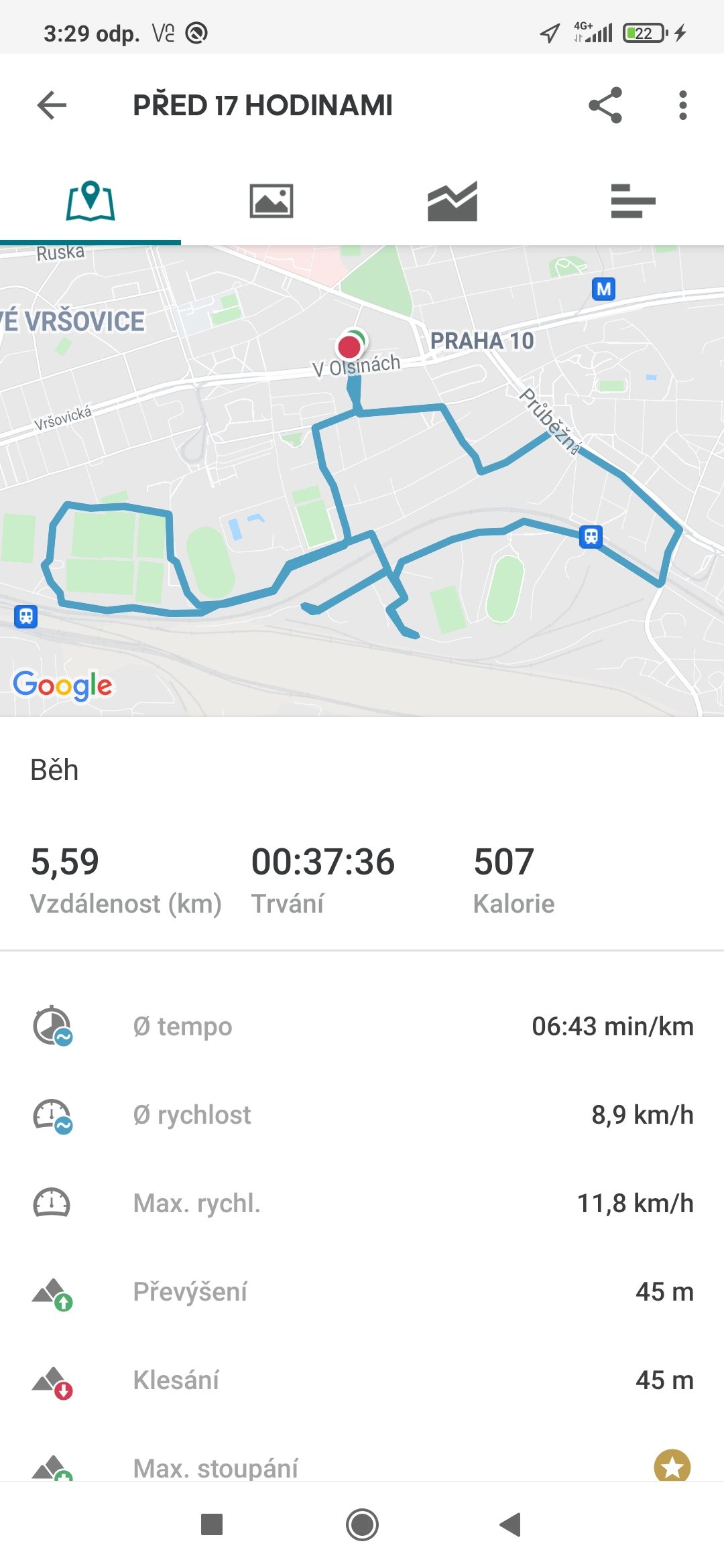Switch to the charts tab

tap(452, 200)
